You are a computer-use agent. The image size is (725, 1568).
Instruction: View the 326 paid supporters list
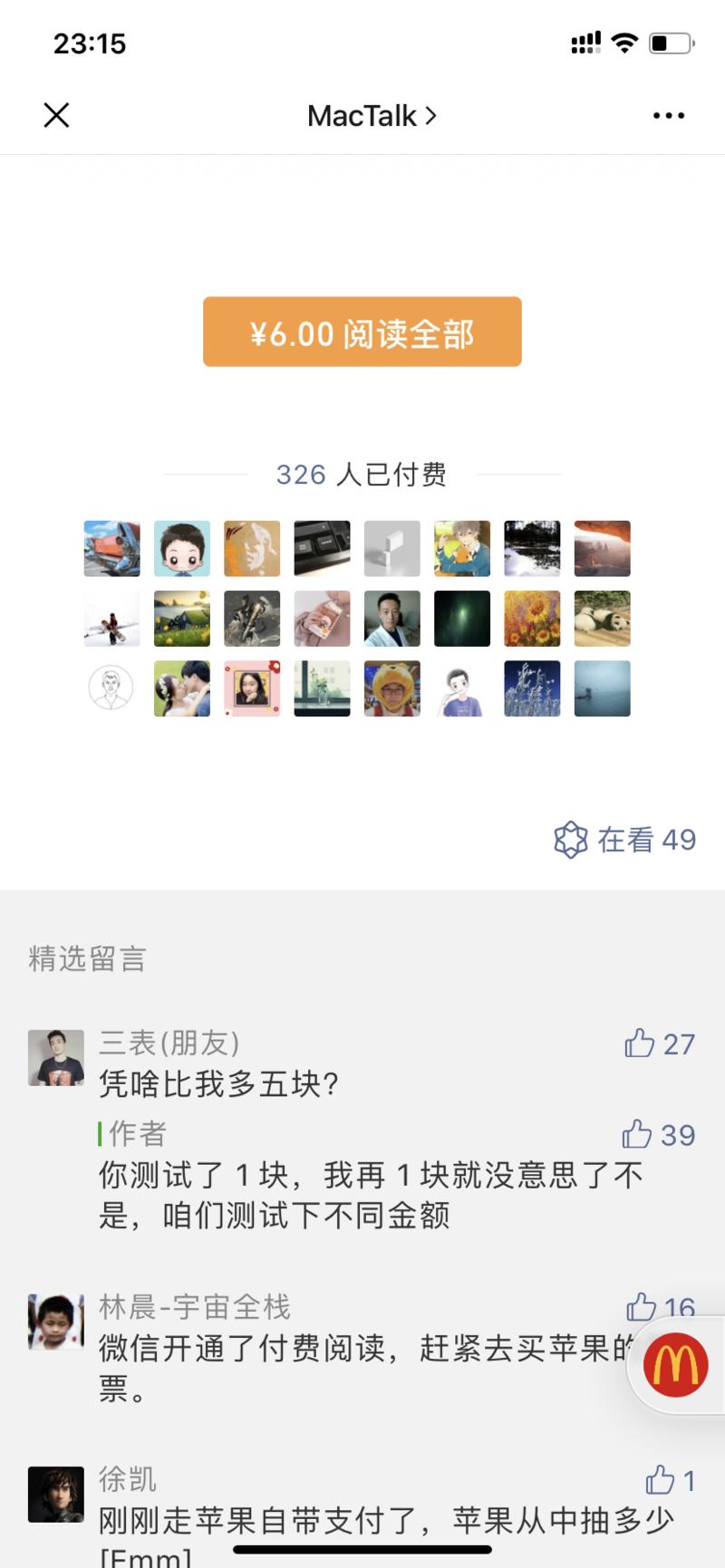click(362, 475)
